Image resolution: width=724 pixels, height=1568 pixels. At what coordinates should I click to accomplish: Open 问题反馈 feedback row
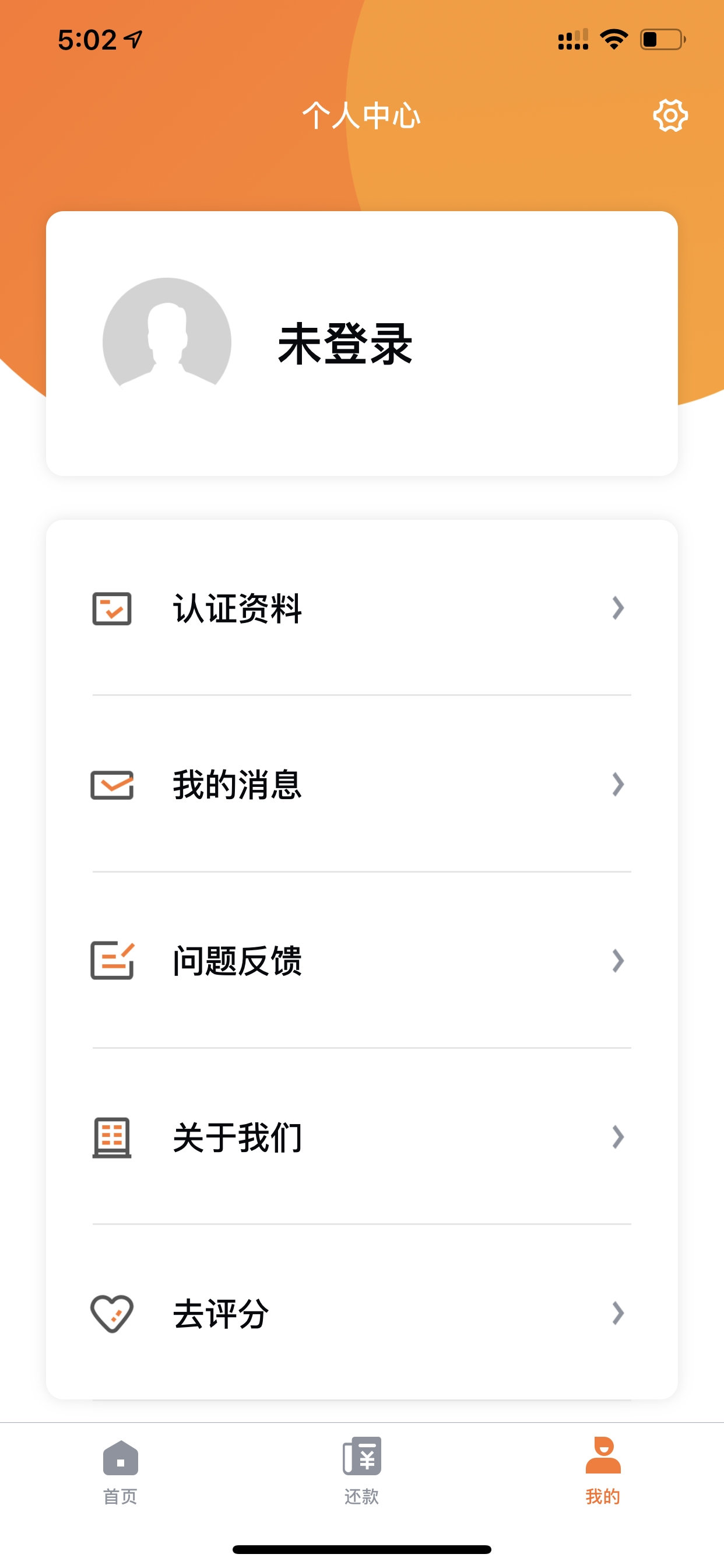coord(362,961)
